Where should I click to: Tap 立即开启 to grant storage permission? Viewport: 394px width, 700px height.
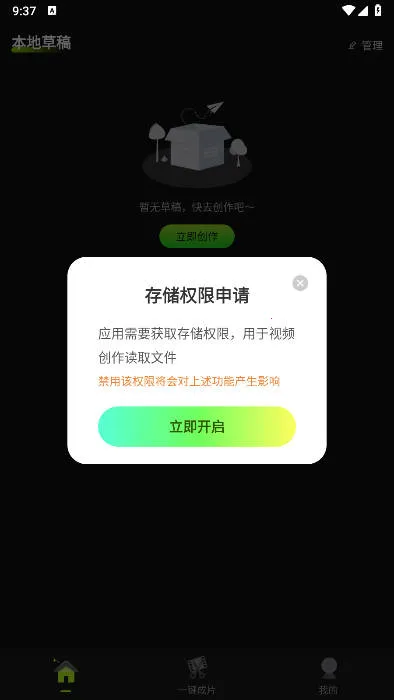coord(197,426)
